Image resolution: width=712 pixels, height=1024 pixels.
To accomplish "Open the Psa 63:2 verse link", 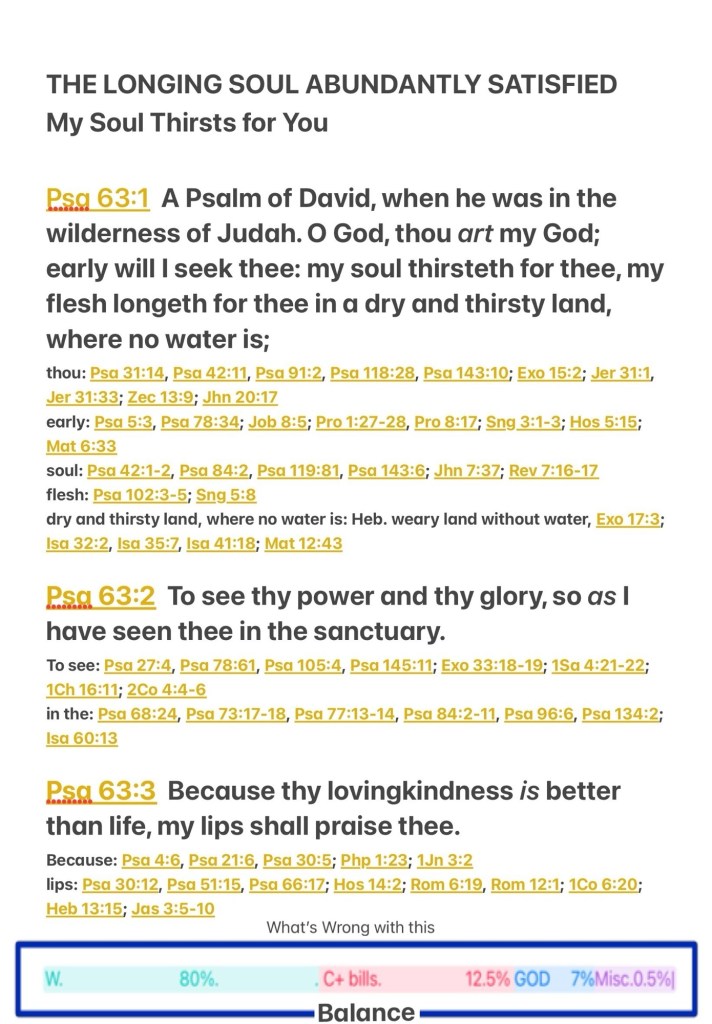I will [101, 597].
